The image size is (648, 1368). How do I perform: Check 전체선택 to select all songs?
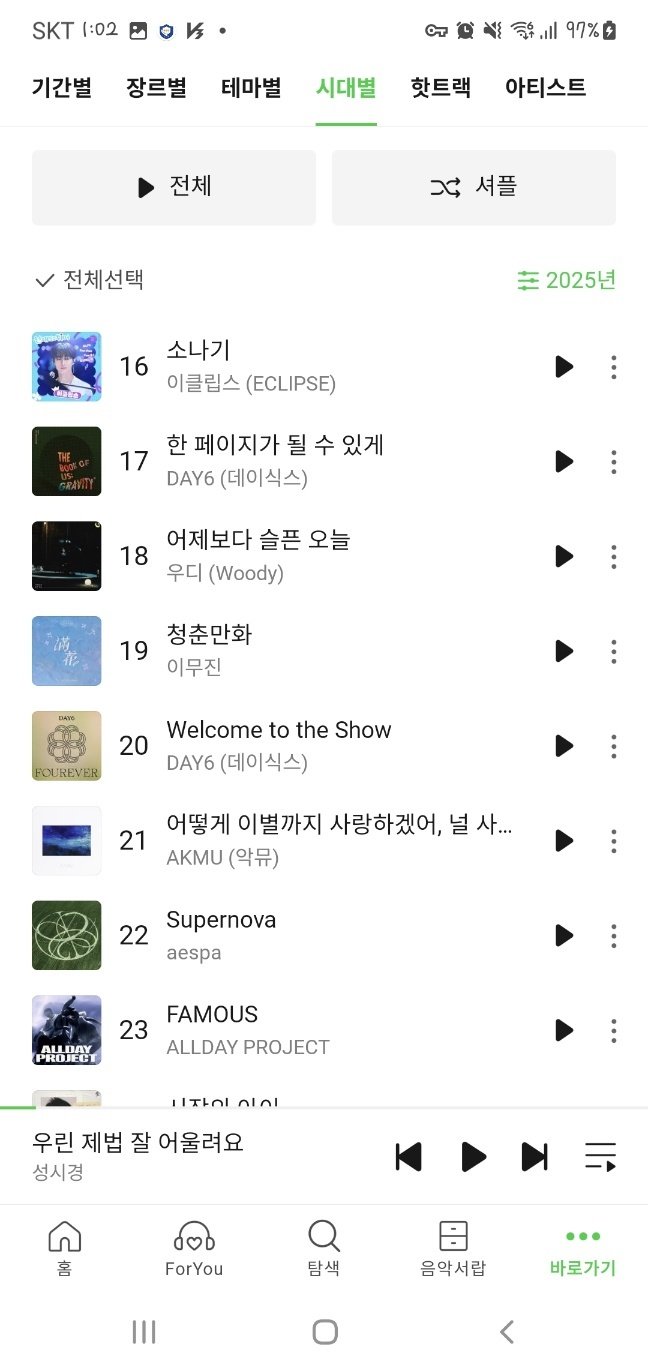click(90, 280)
